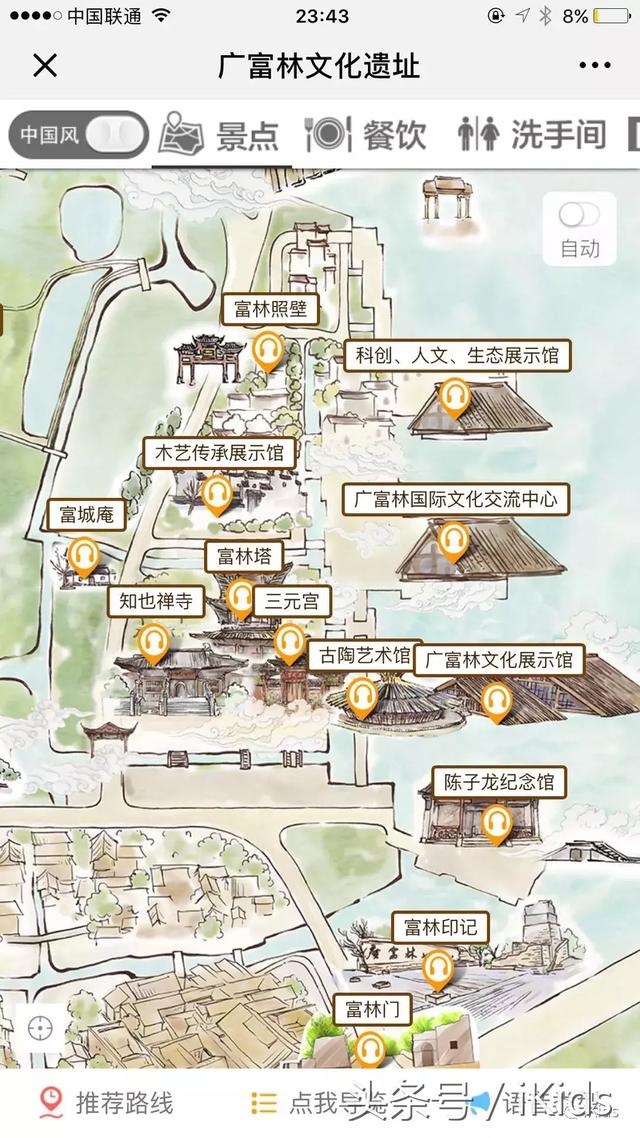Center map on my location
This screenshot has height=1138, width=640.
[40, 1027]
